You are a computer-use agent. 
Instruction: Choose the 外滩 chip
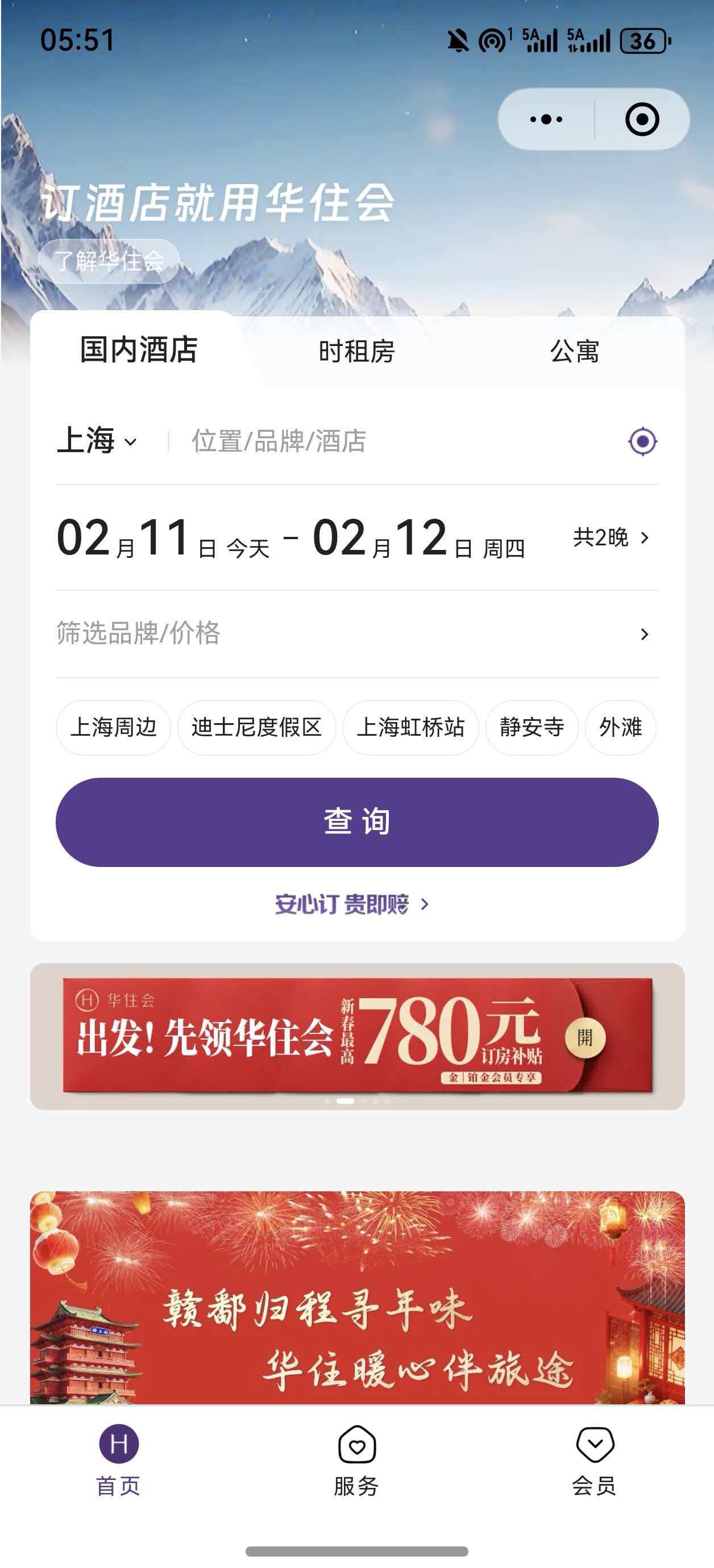pyautogui.click(x=620, y=727)
